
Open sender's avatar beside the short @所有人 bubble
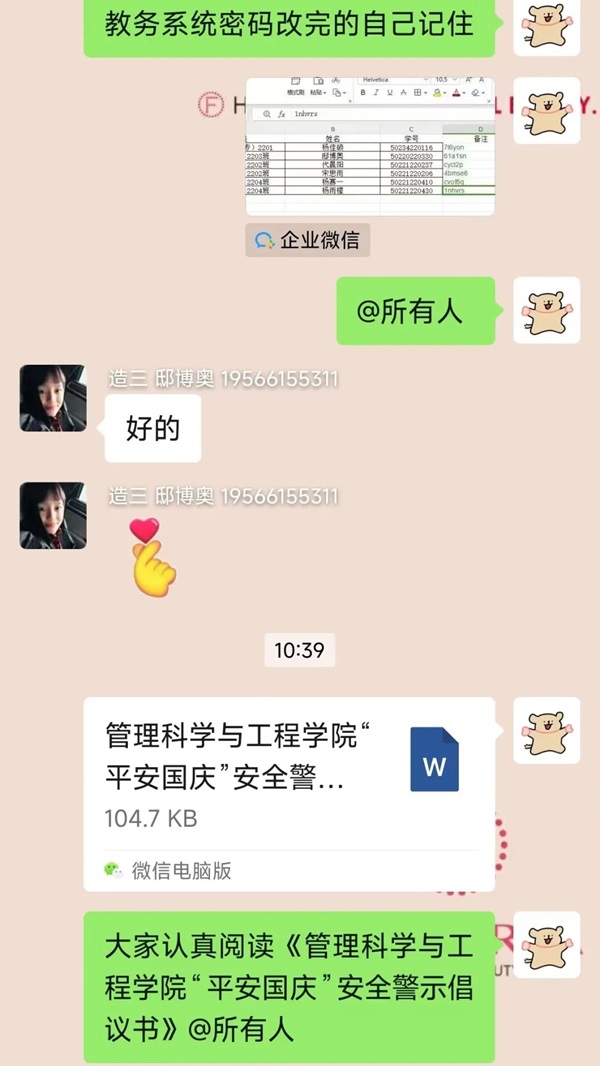pyautogui.click(x=546, y=310)
